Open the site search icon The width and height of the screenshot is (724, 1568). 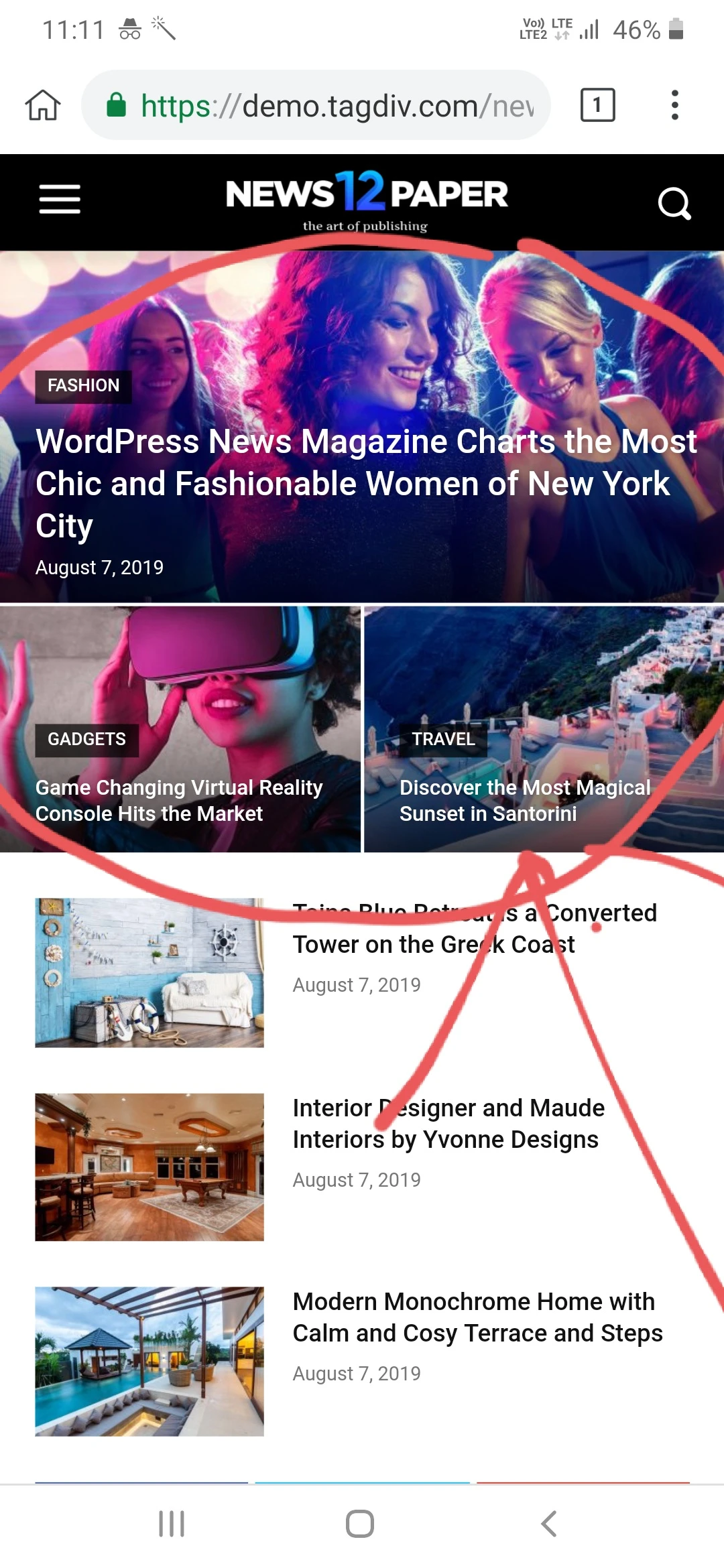coord(674,203)
